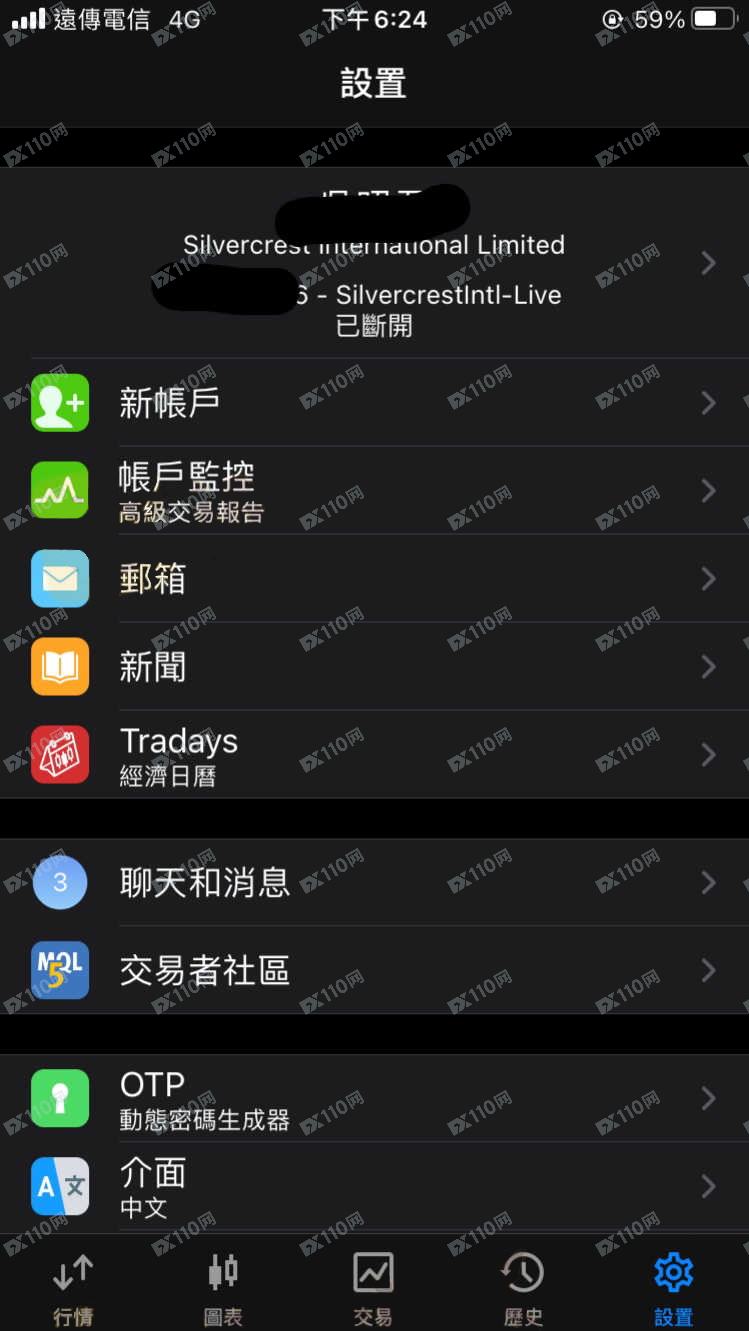
Task: Open 帳戶監控 advanced trading reports
Action: click(374, 491)
